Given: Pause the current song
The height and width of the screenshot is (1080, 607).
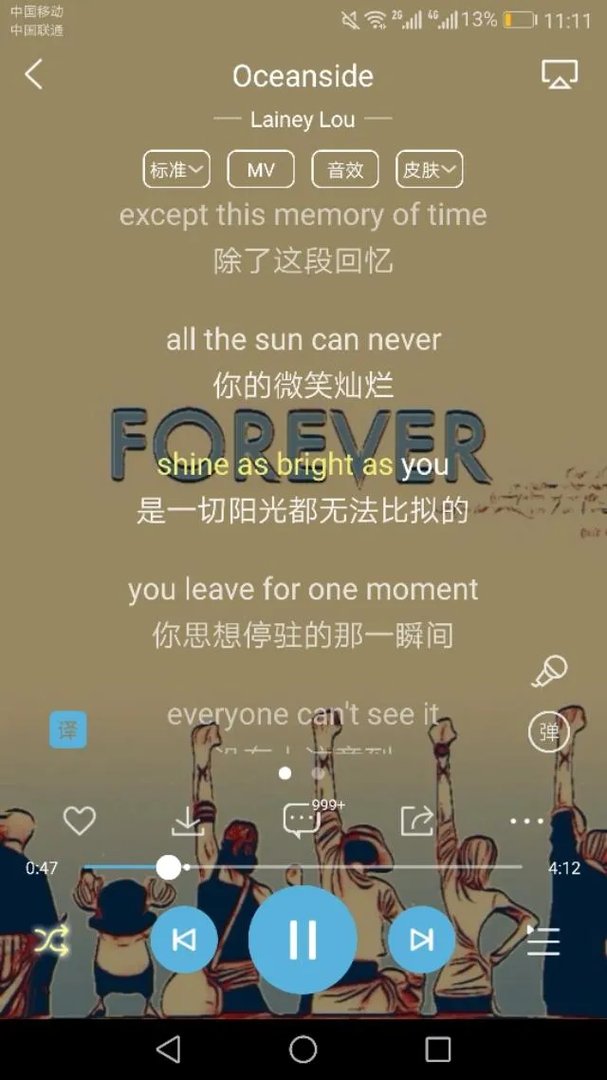Looking at the screenshot, I should [x=303, y=940].
